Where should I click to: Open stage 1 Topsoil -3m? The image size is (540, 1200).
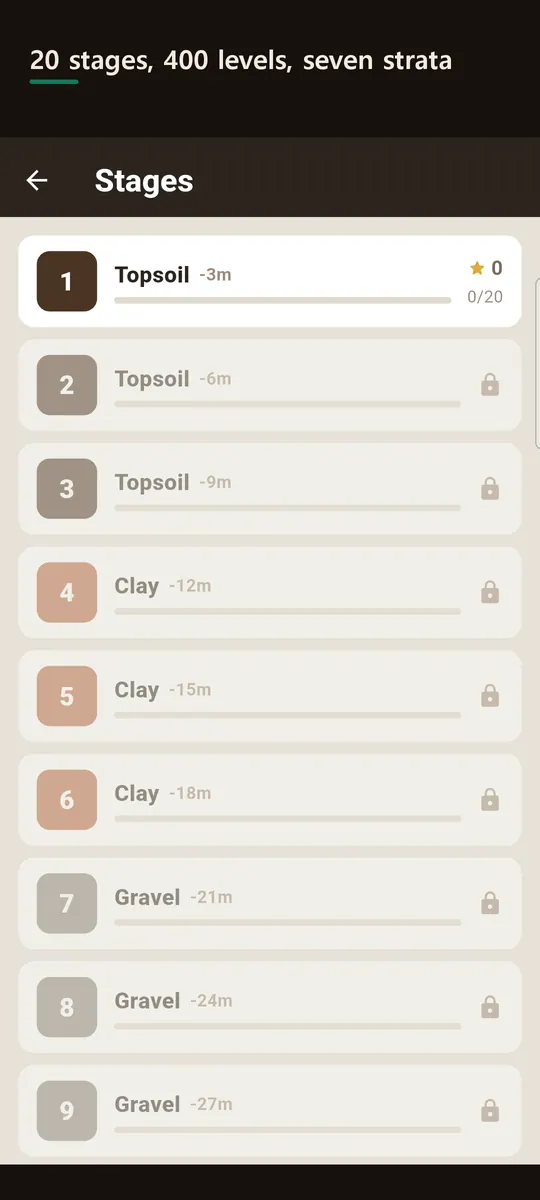(x=270, y=281)
